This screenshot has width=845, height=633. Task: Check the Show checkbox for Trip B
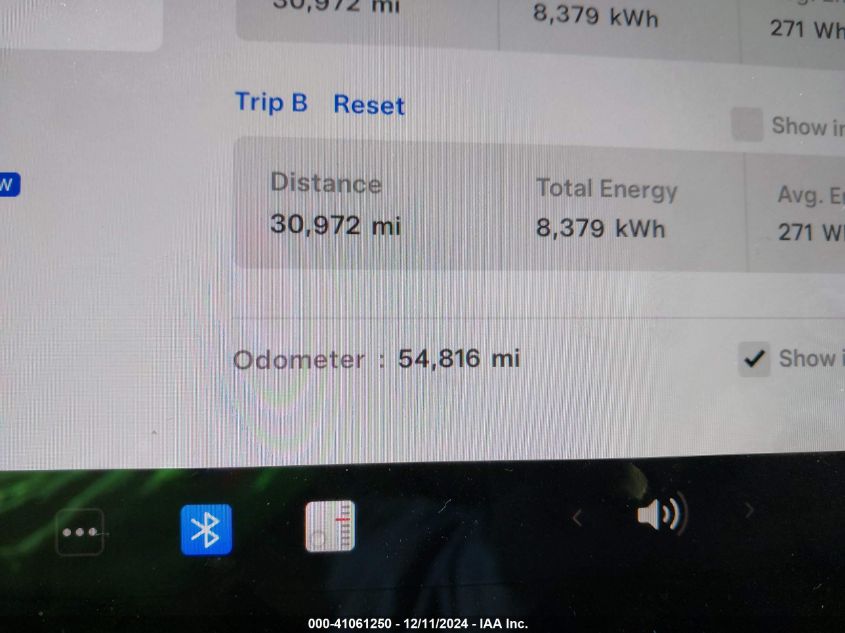[747, 126]
